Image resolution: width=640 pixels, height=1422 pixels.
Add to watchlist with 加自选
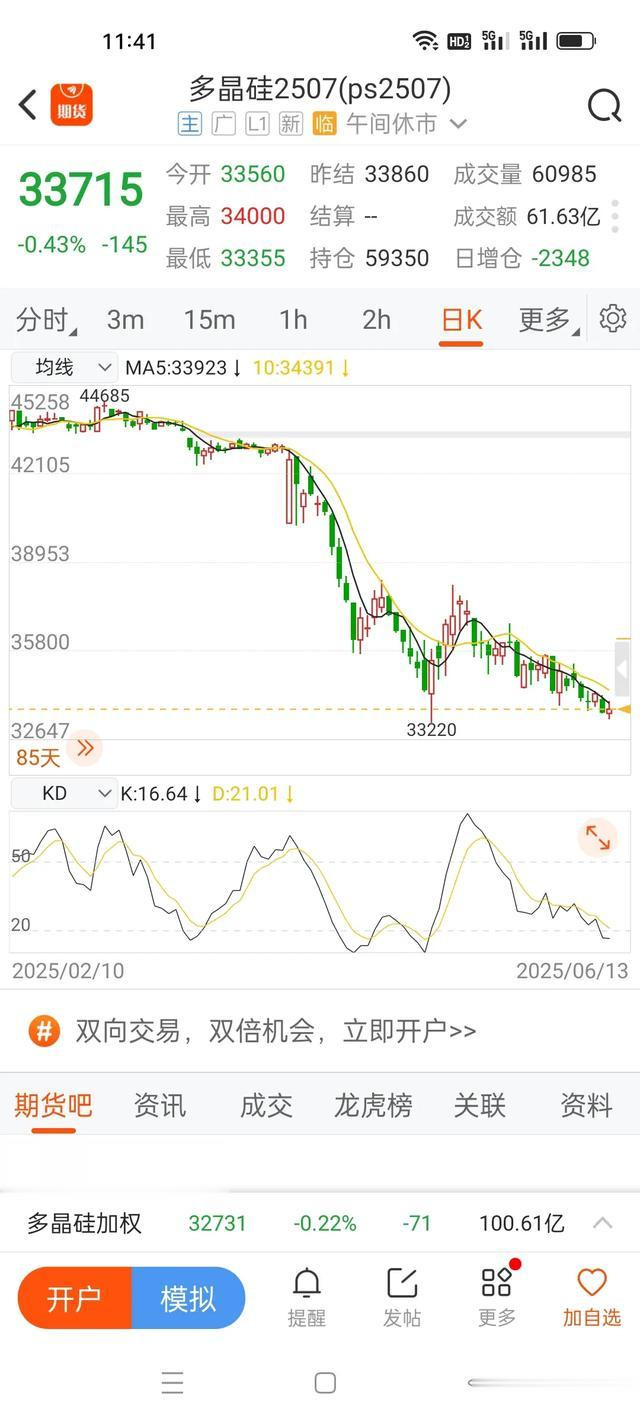click(x=592, y=1297)
